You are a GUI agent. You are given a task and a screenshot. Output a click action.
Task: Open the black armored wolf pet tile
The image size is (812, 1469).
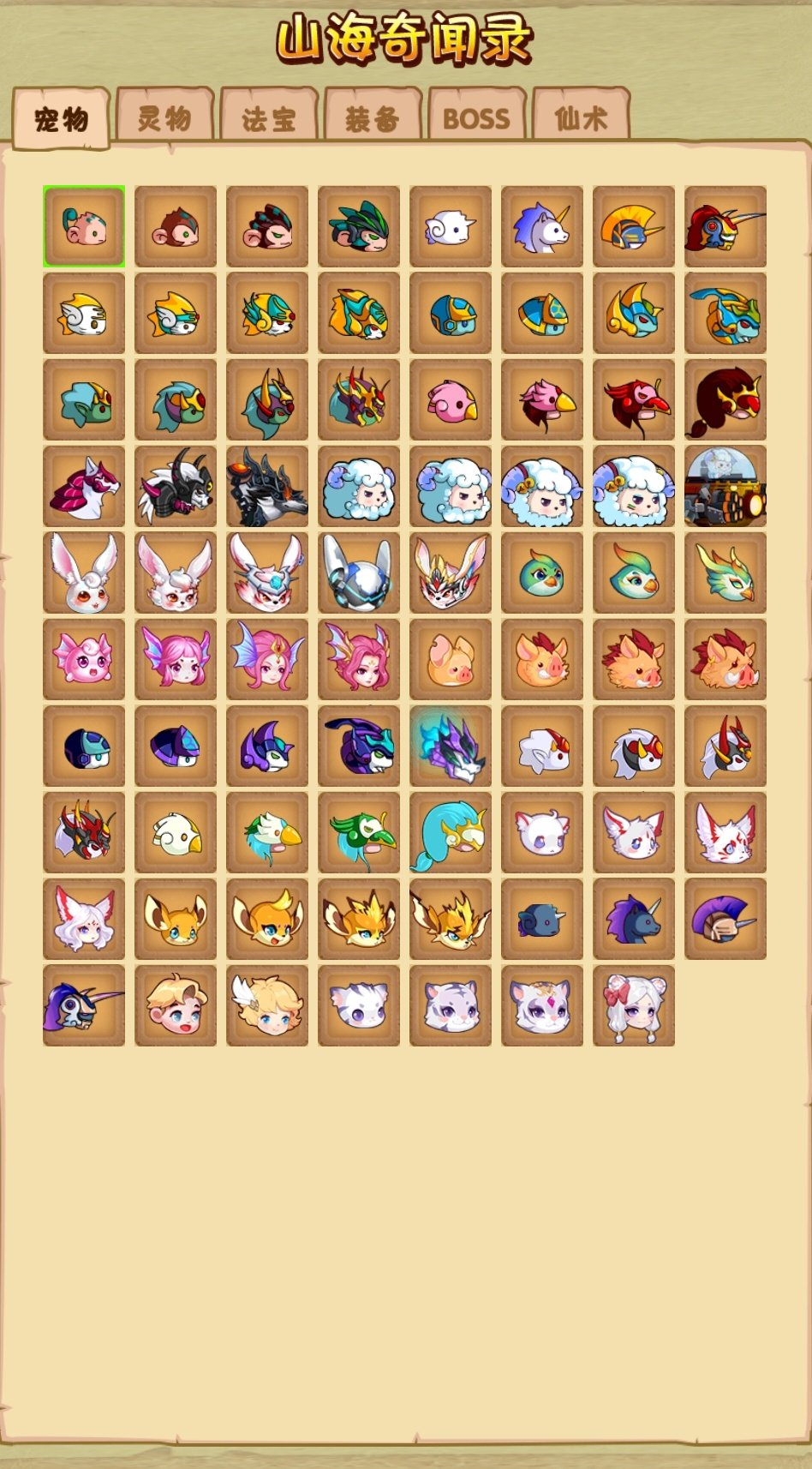pyautogui.click(x=267, y=486)
